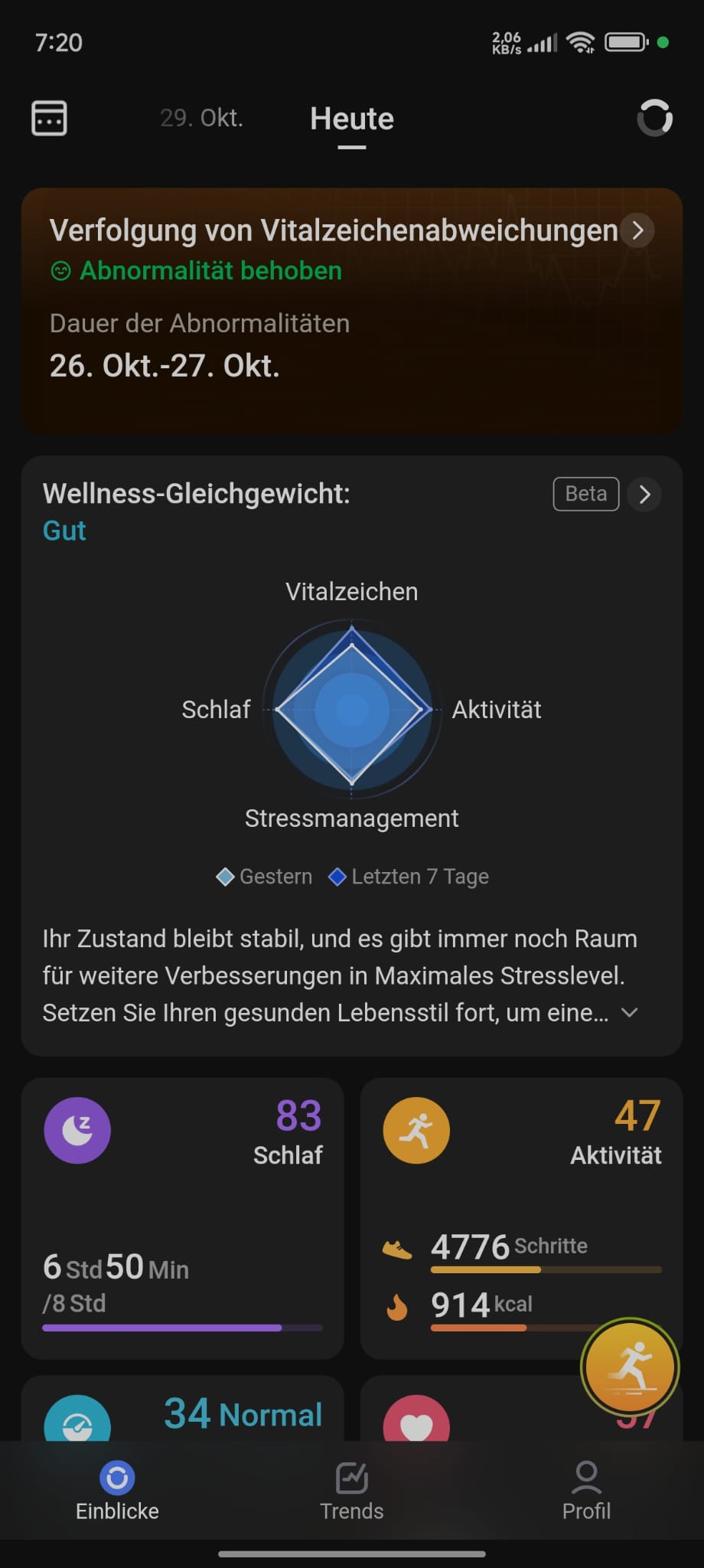
Task: Switch to the Trends tab
Action: [352, 1491]
